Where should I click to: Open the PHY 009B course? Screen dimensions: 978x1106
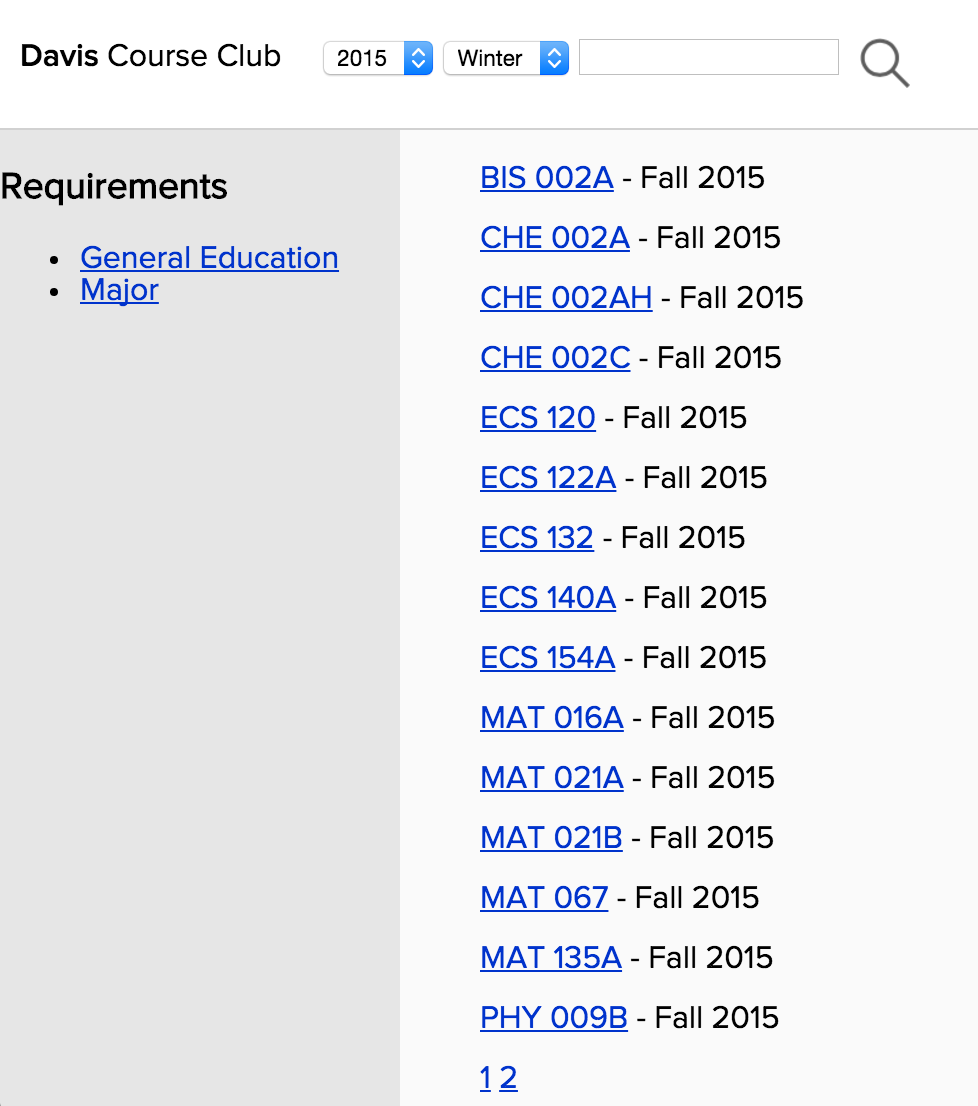click(x=553, y=1018)
